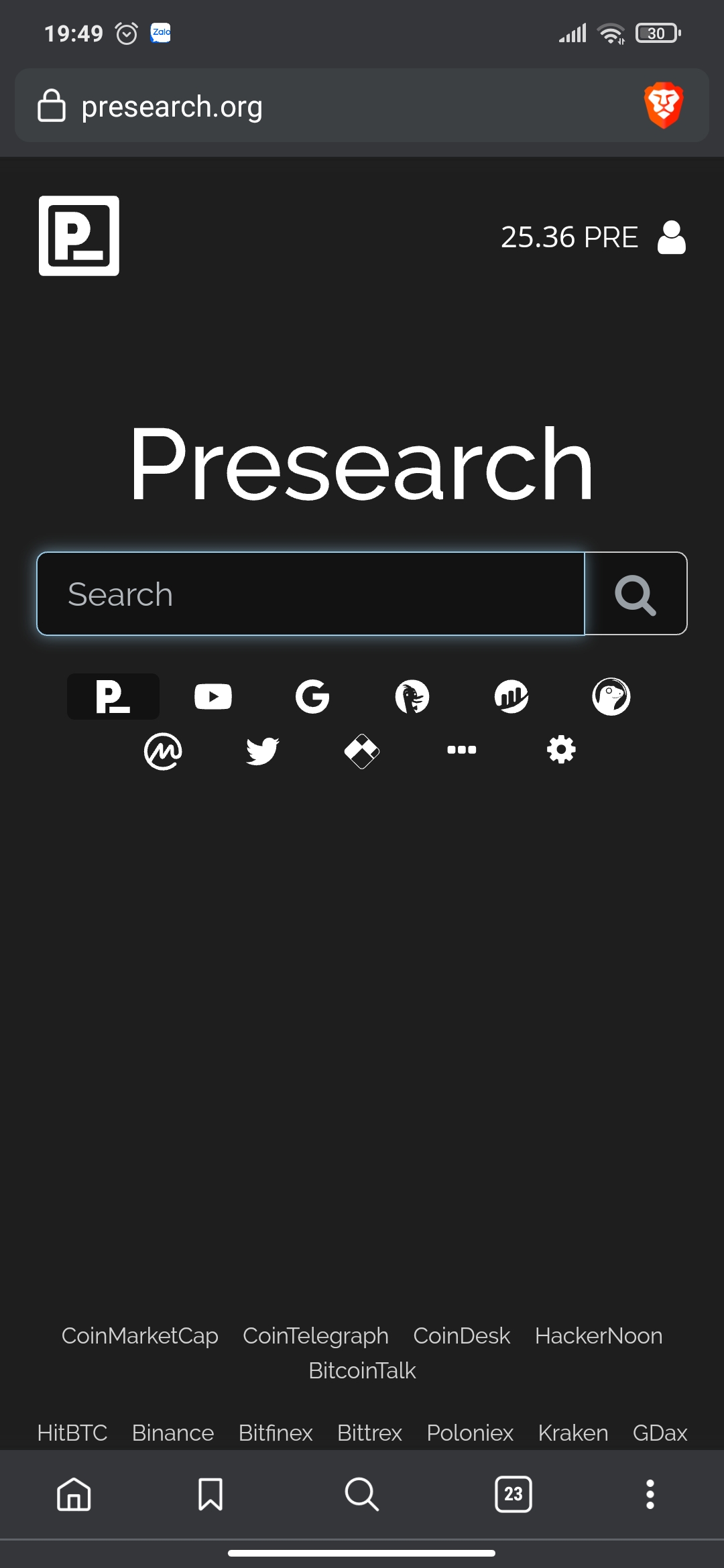Open the CoinTelegraph link
Screen dimensions: 724x1568
315,1335
